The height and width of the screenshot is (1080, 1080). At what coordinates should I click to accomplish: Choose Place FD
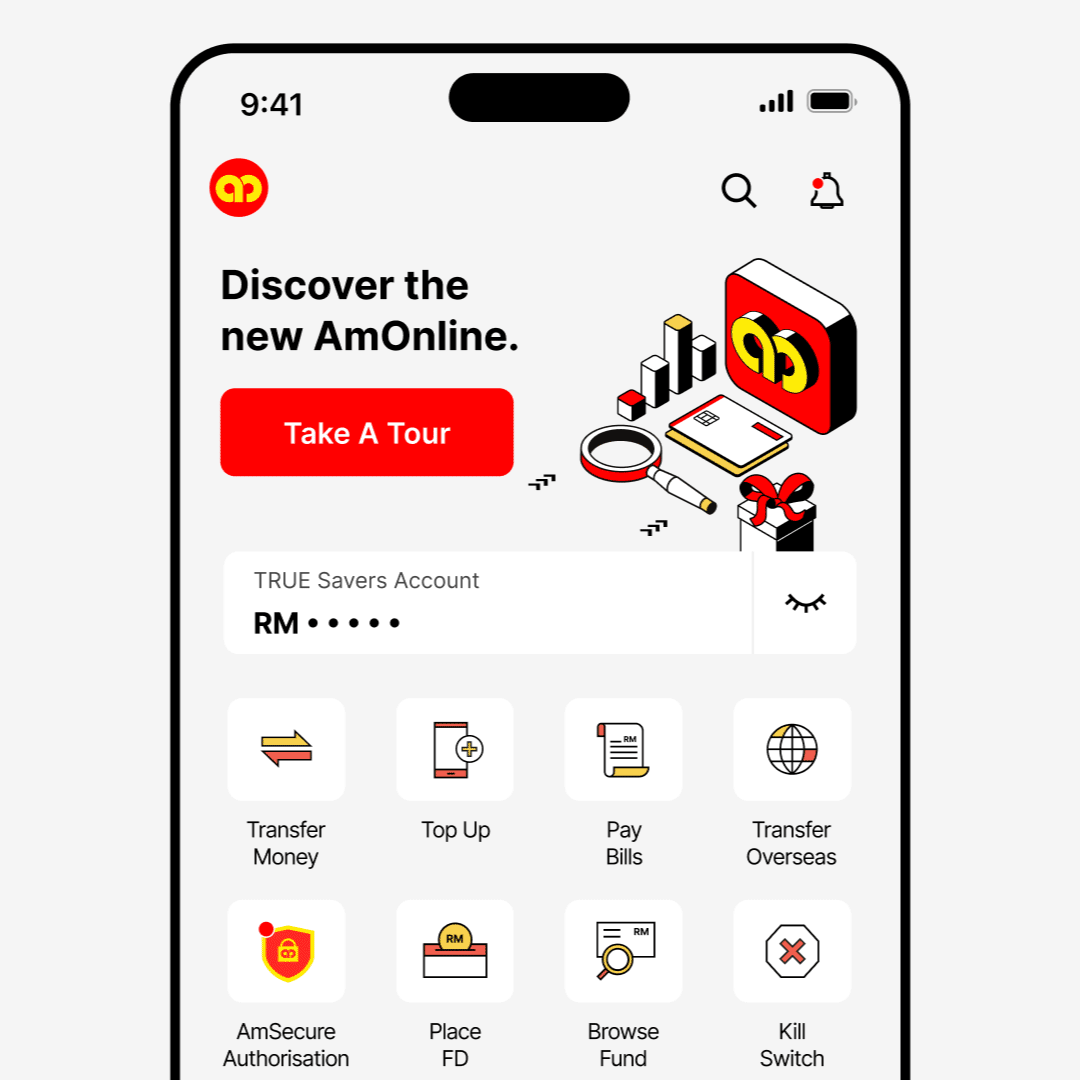click(x=455, y=952)
